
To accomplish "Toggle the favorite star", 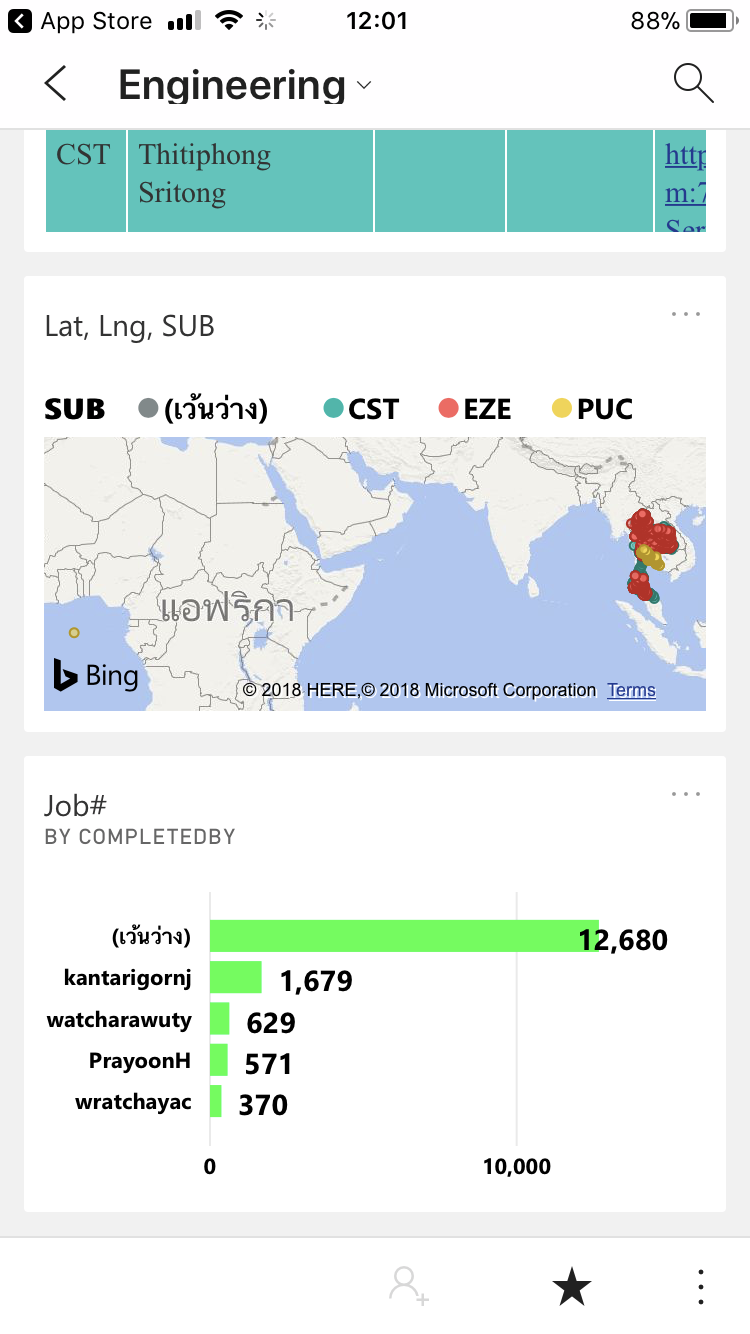I will click(571, 1286).
